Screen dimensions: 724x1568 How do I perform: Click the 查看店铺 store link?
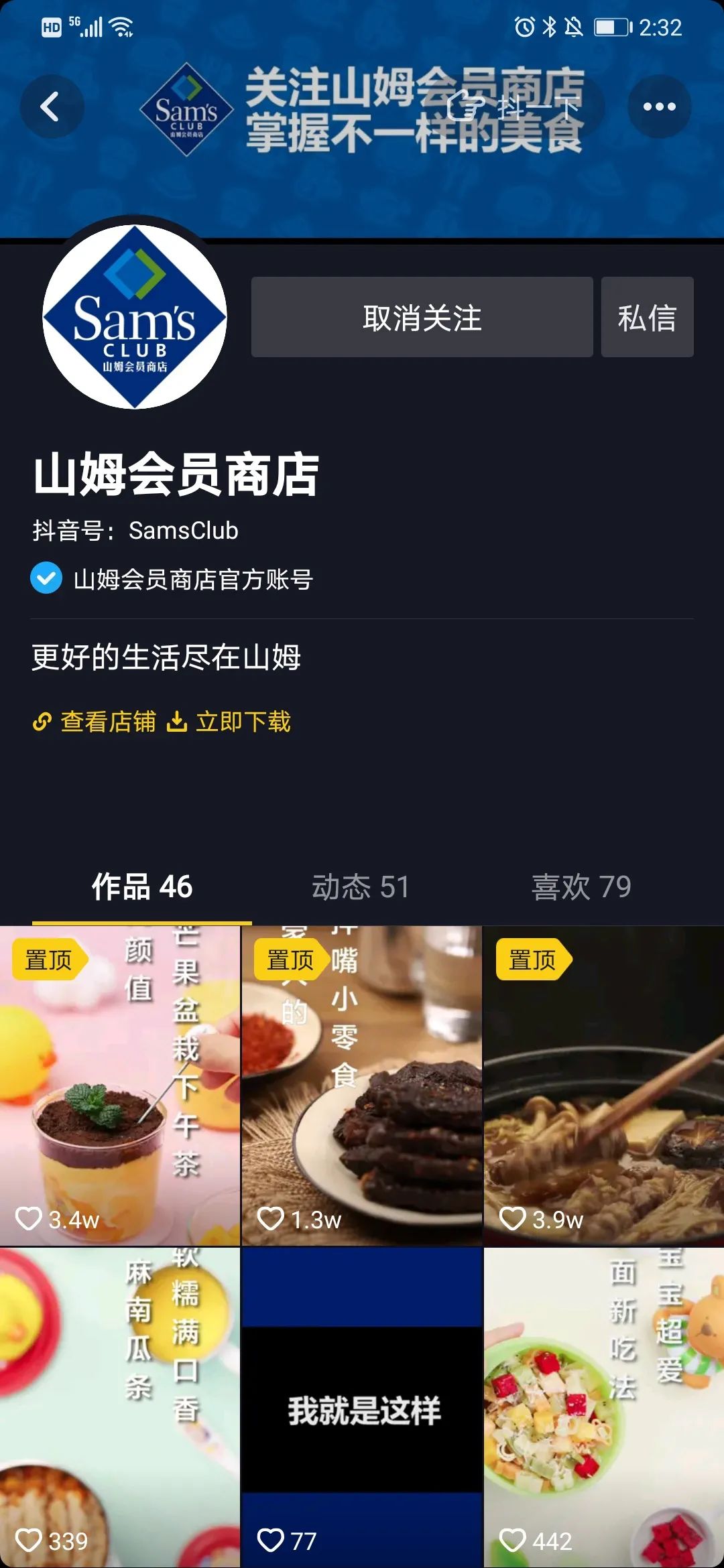(107, 722)
